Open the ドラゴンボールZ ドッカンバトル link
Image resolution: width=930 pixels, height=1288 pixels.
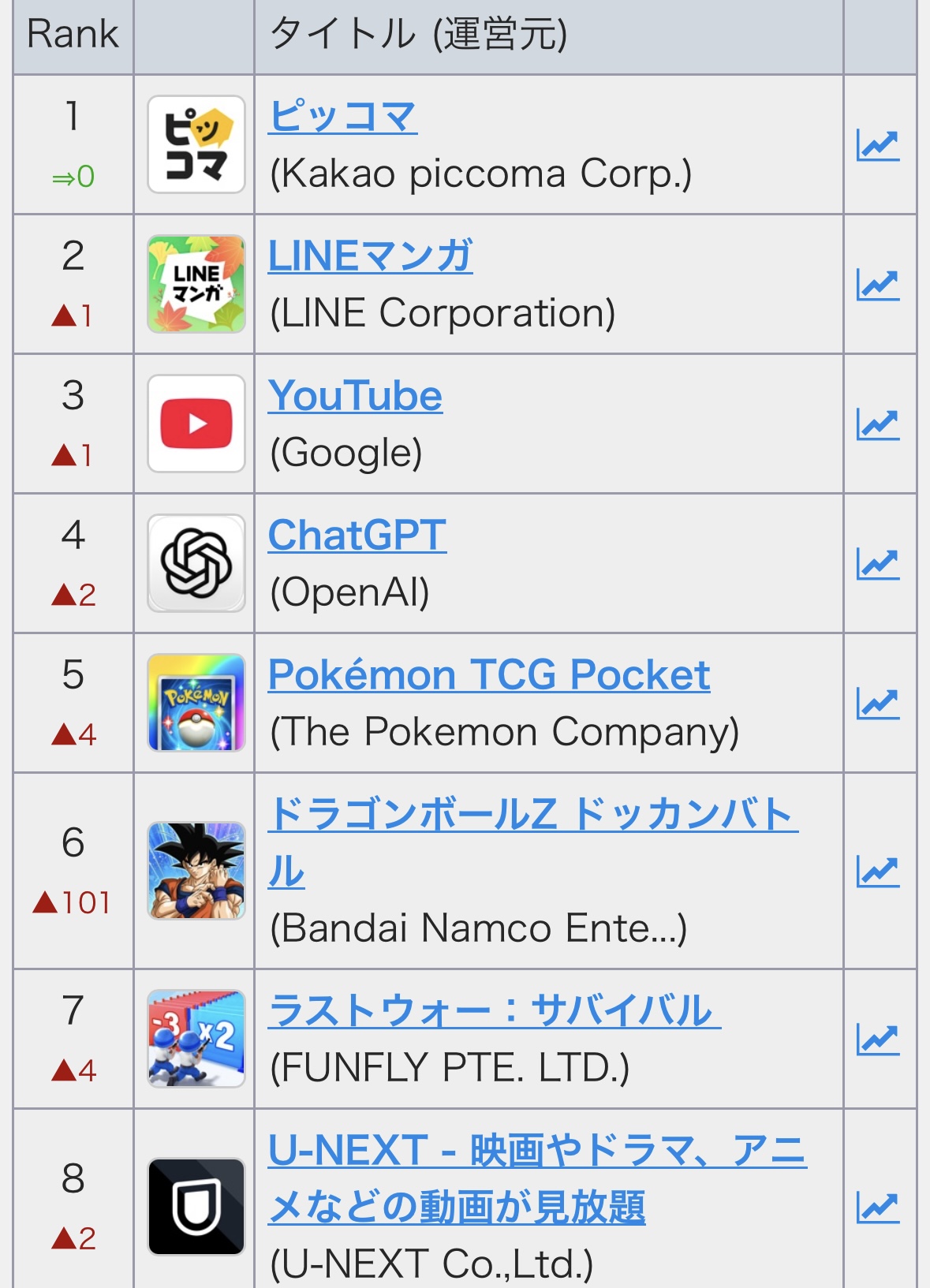click(x=532, y=815)
